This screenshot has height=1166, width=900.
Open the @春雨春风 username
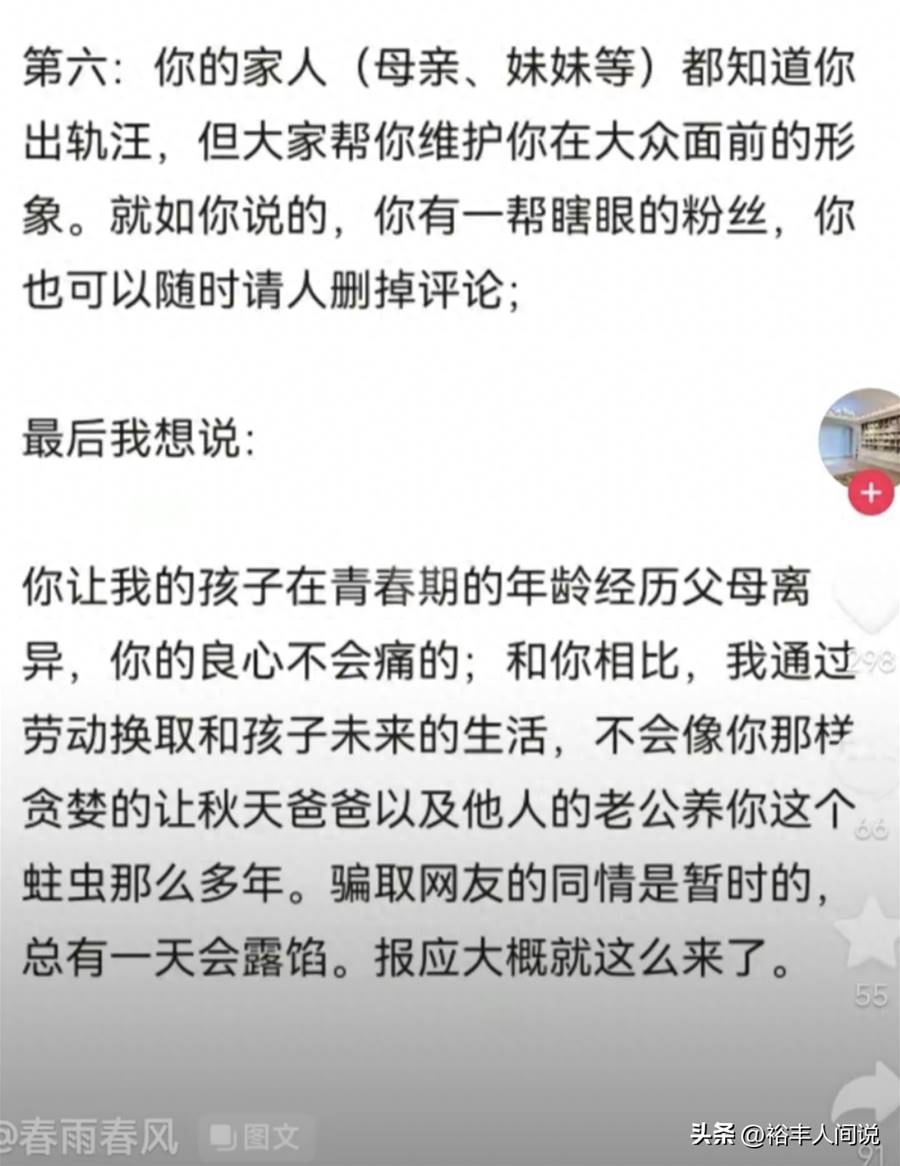[x=90, y=1138]
